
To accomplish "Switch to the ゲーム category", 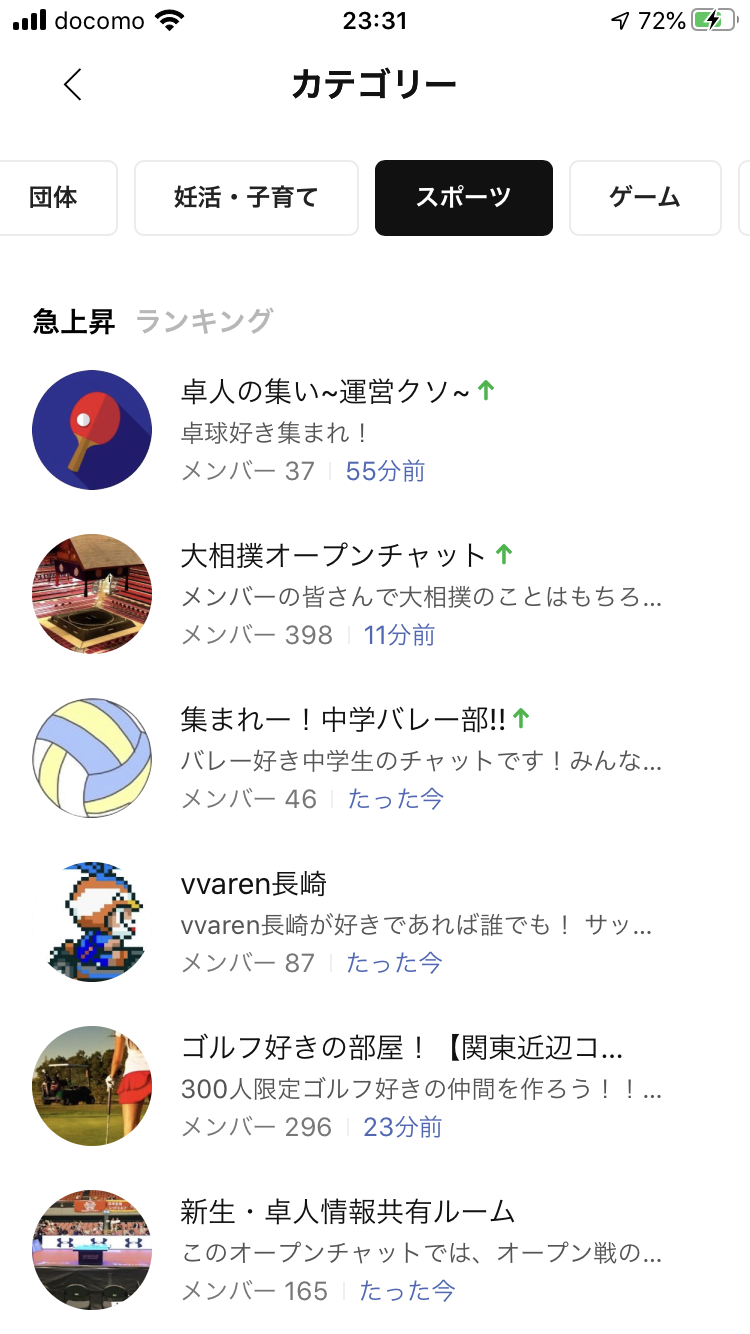I will point(645,198).
